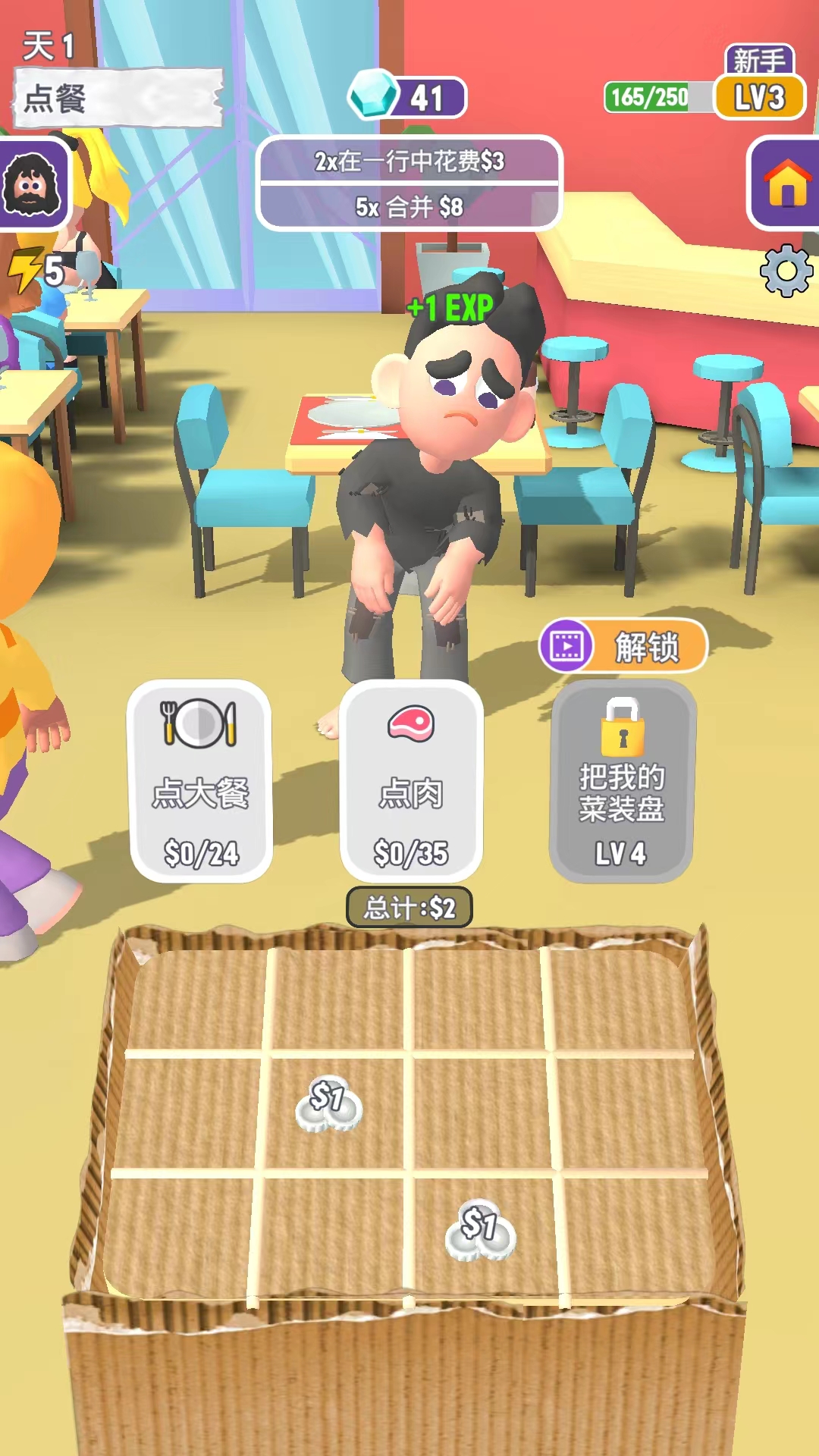Select the 点肉 order card
This screenshot has width=819, height=1456.
tap(410, 780)
